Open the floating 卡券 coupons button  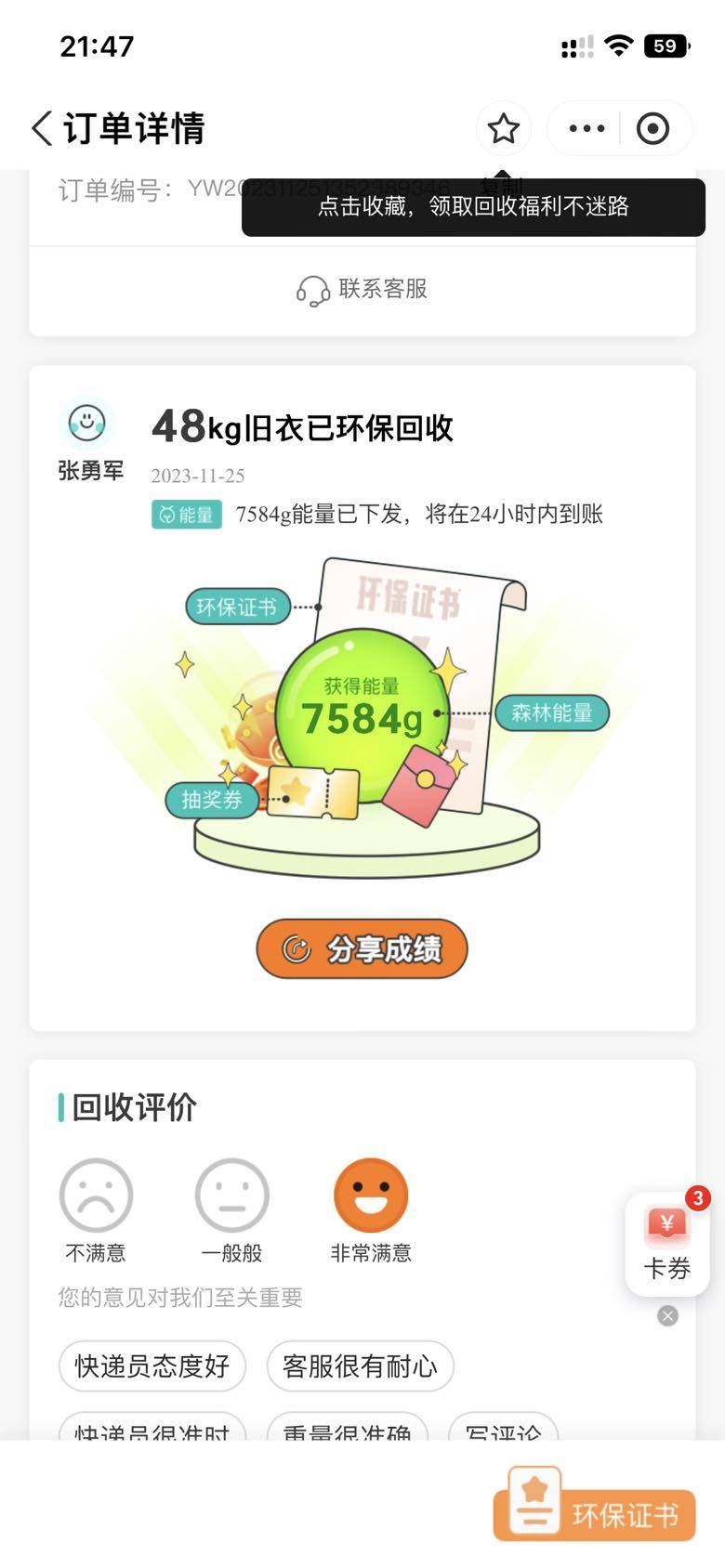click(x=667, y=1243)
